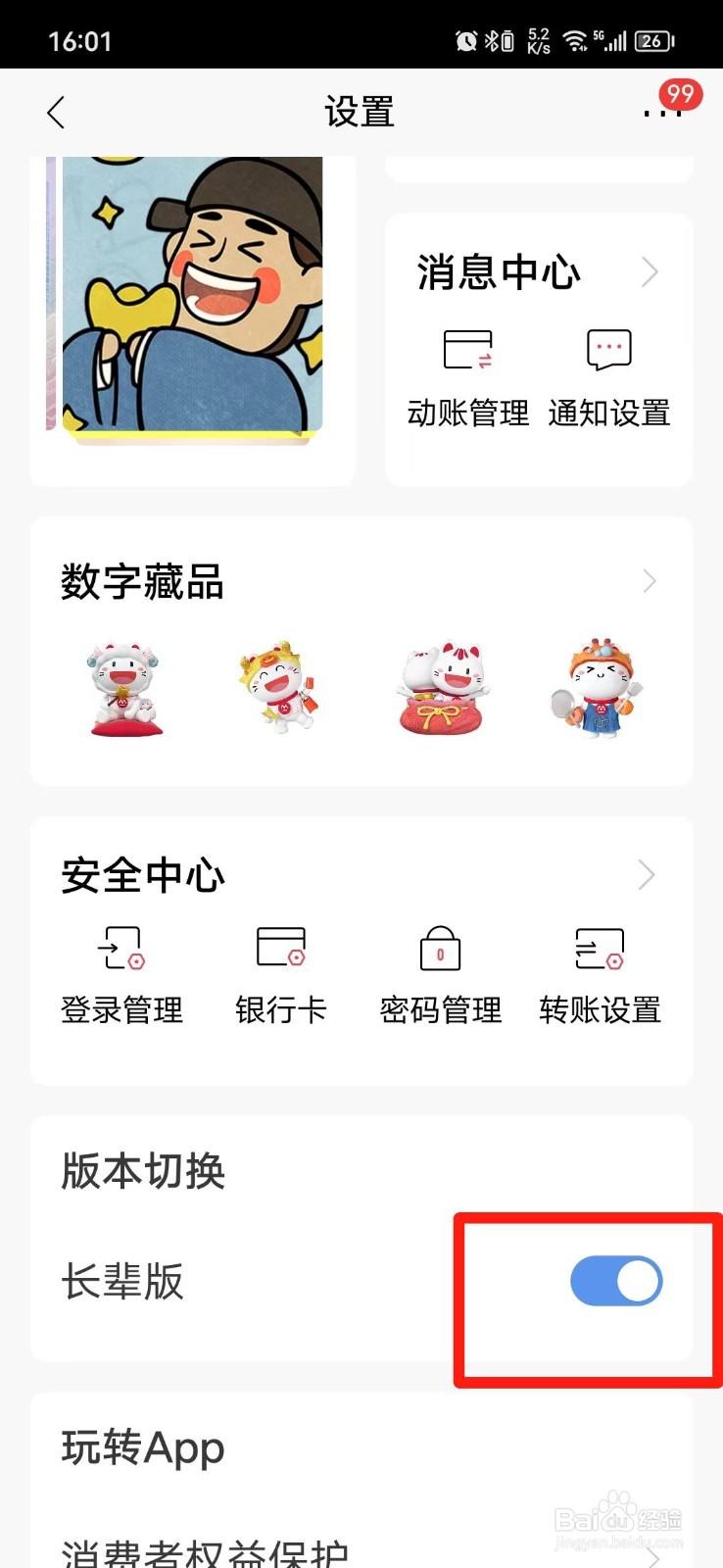Toggle the 长辈版 switch off
The height and width of the screenshot is (1568, 723).
616,1281
